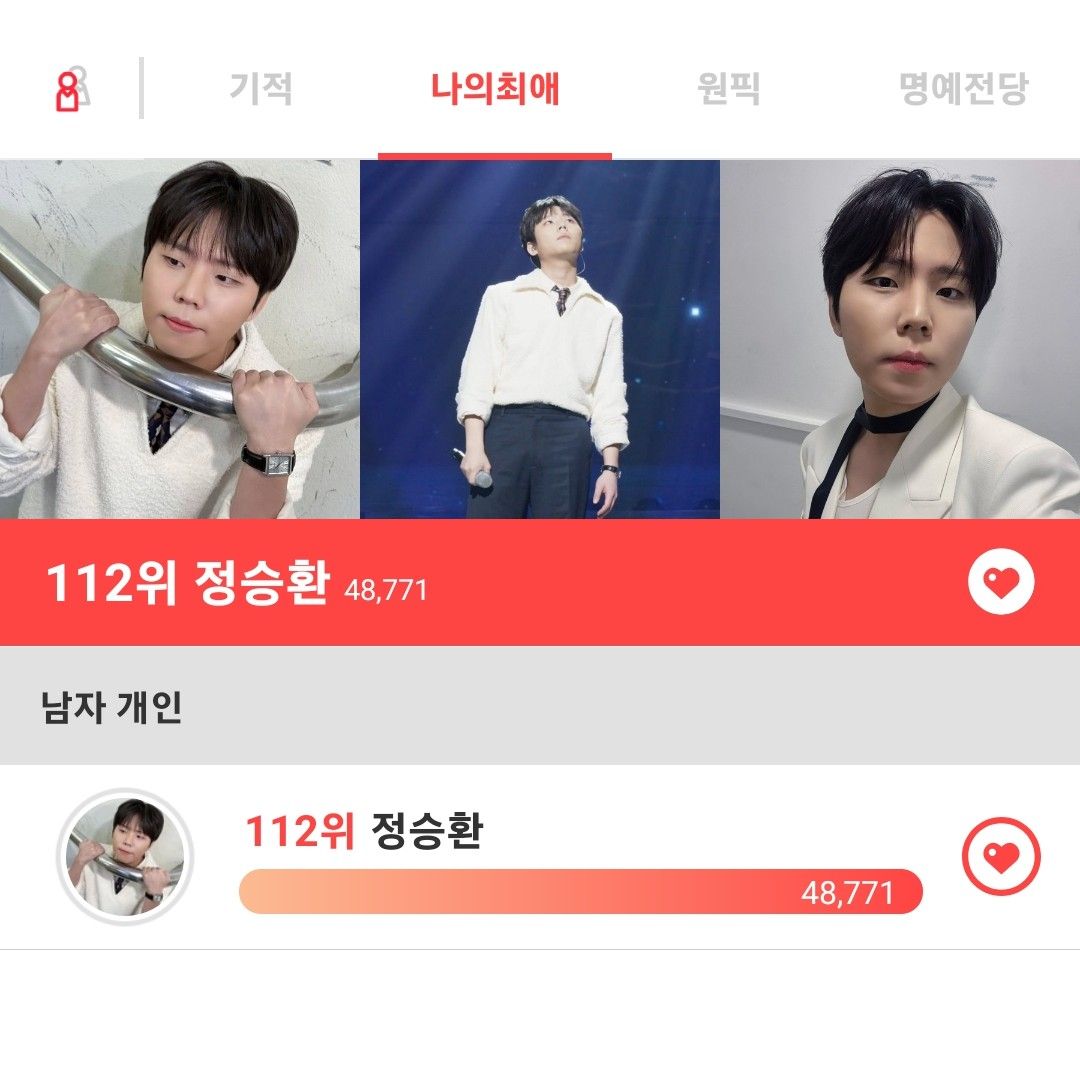Open the 명예전당 tab

(963, 89)
